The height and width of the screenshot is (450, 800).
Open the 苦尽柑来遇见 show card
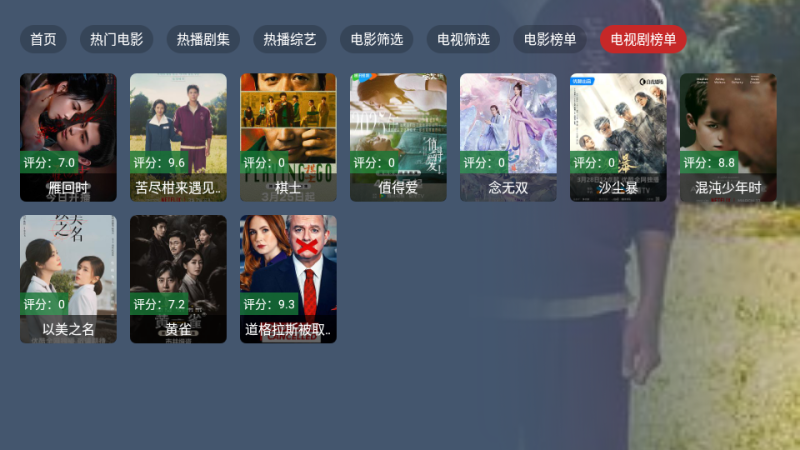pos(178,137)
